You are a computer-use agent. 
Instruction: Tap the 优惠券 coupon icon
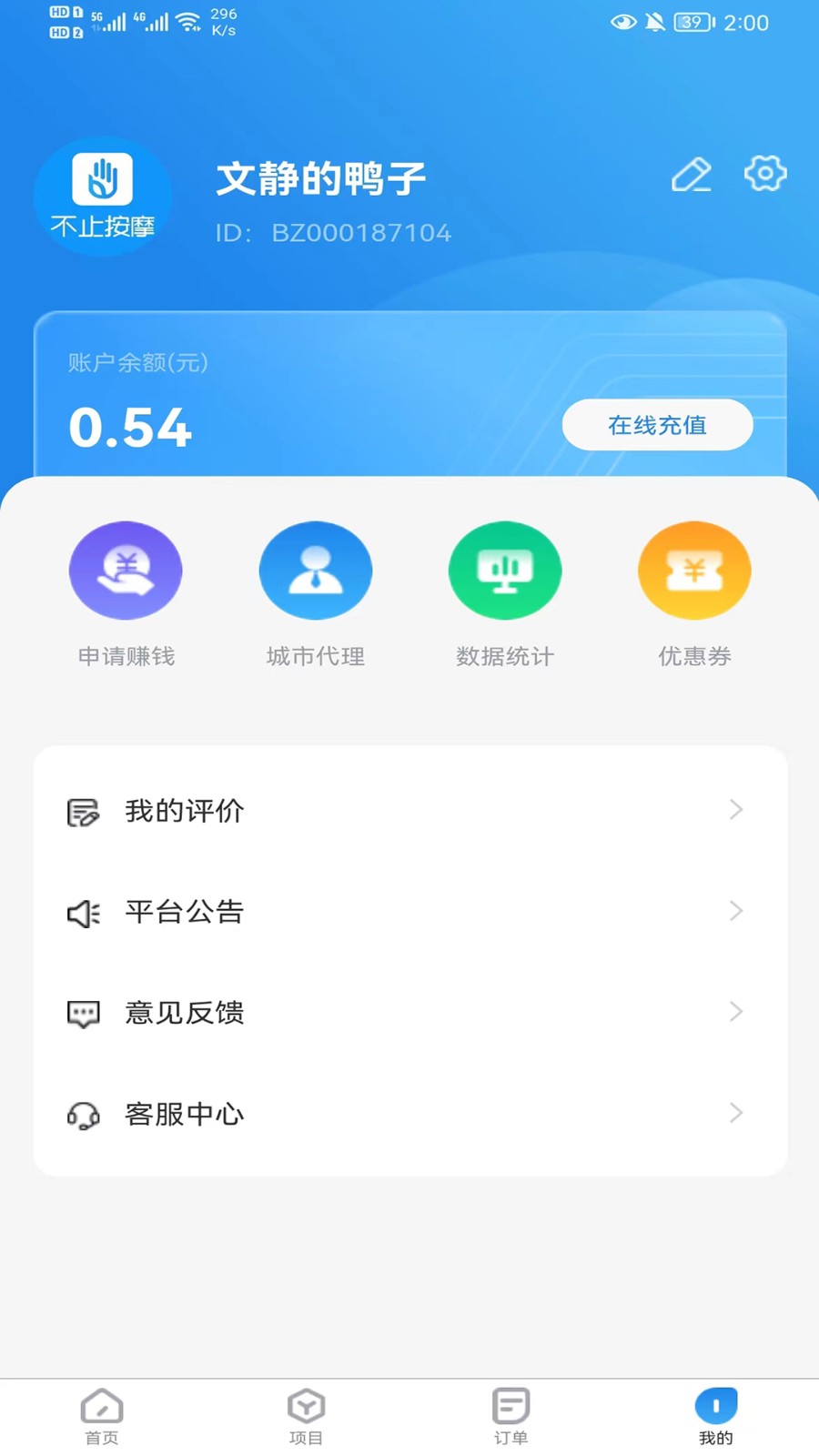click(x=693, y=571)
